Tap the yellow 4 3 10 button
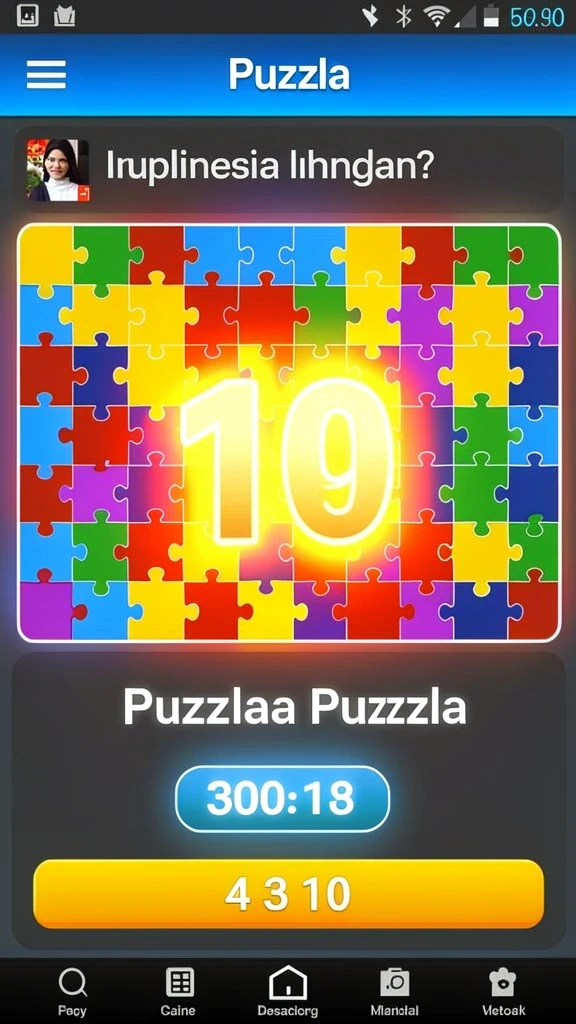Viewport: 576px width, 1024px height. [x=288, y=894]
